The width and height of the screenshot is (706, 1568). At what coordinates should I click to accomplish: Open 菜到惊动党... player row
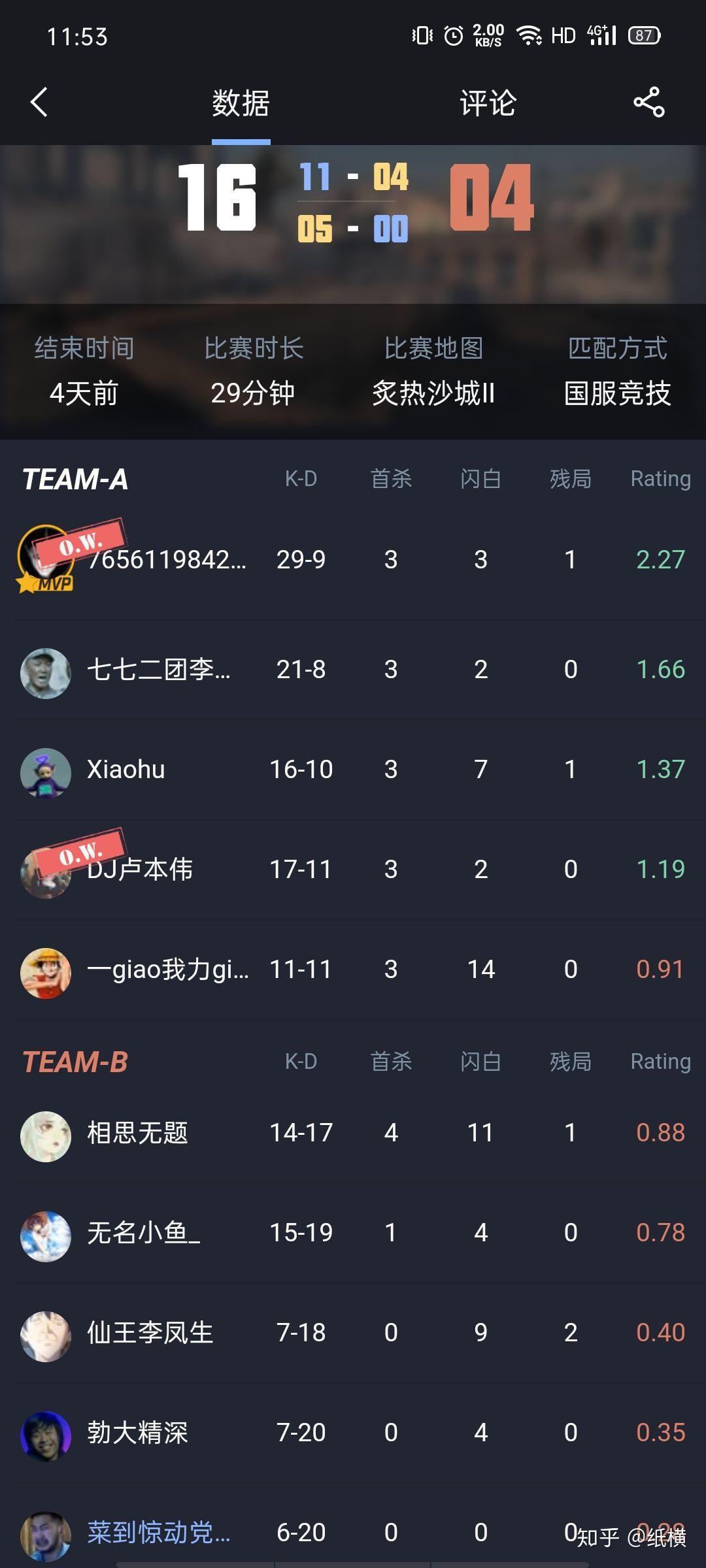(x=159, y=1532)
